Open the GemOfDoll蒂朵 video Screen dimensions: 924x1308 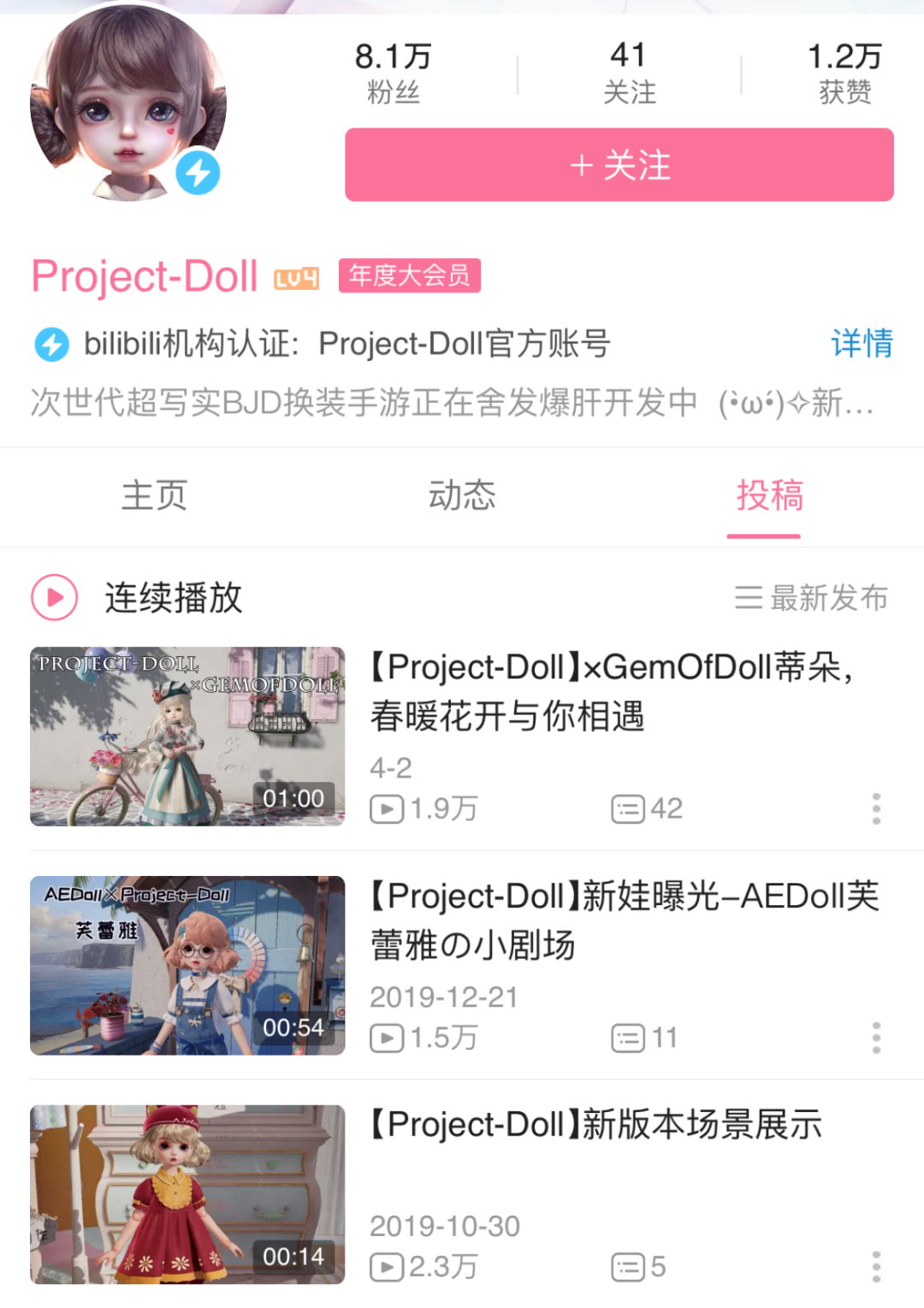[x=611, y=692]
